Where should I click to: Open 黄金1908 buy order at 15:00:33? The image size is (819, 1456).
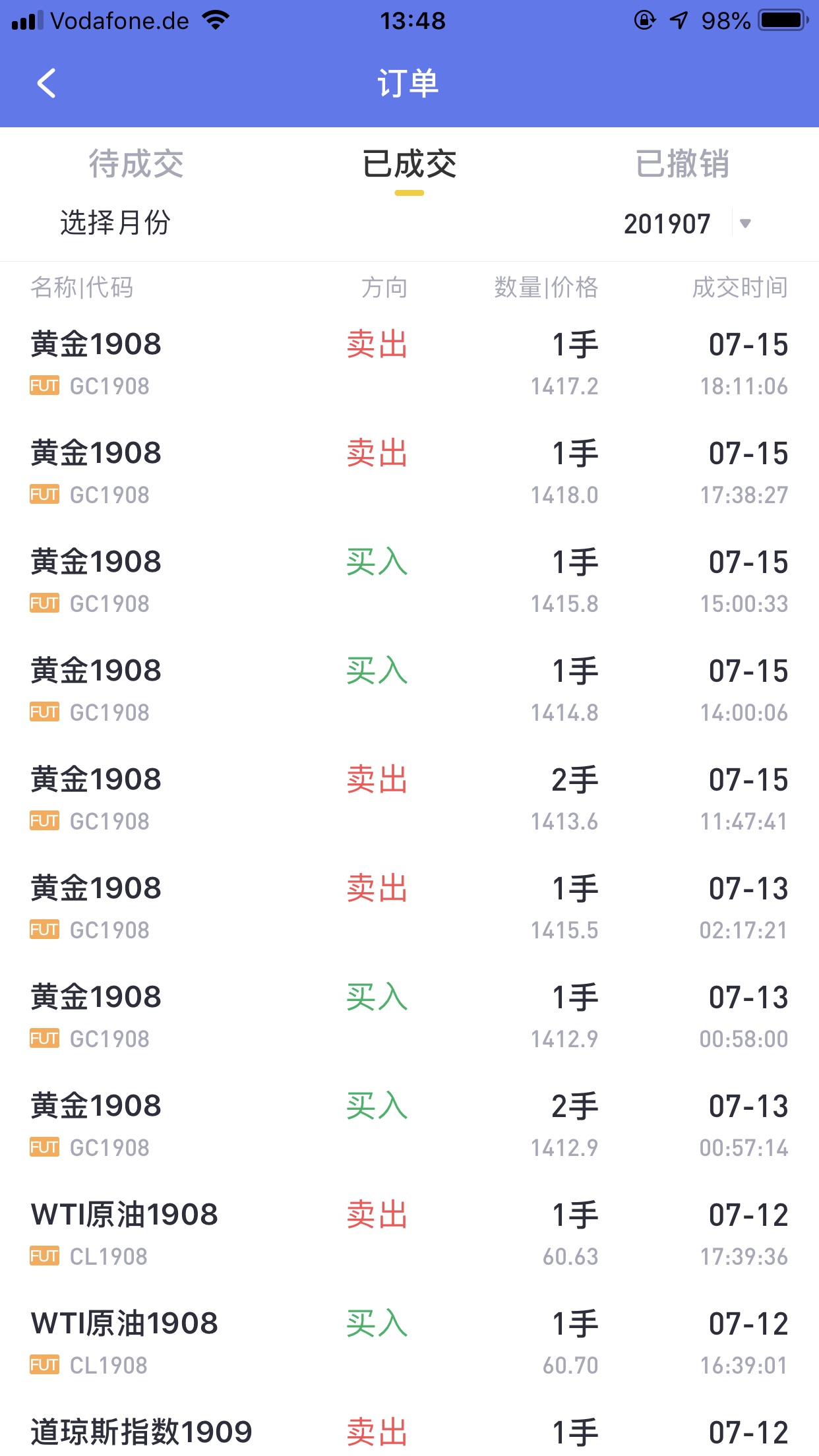(409, 582)
